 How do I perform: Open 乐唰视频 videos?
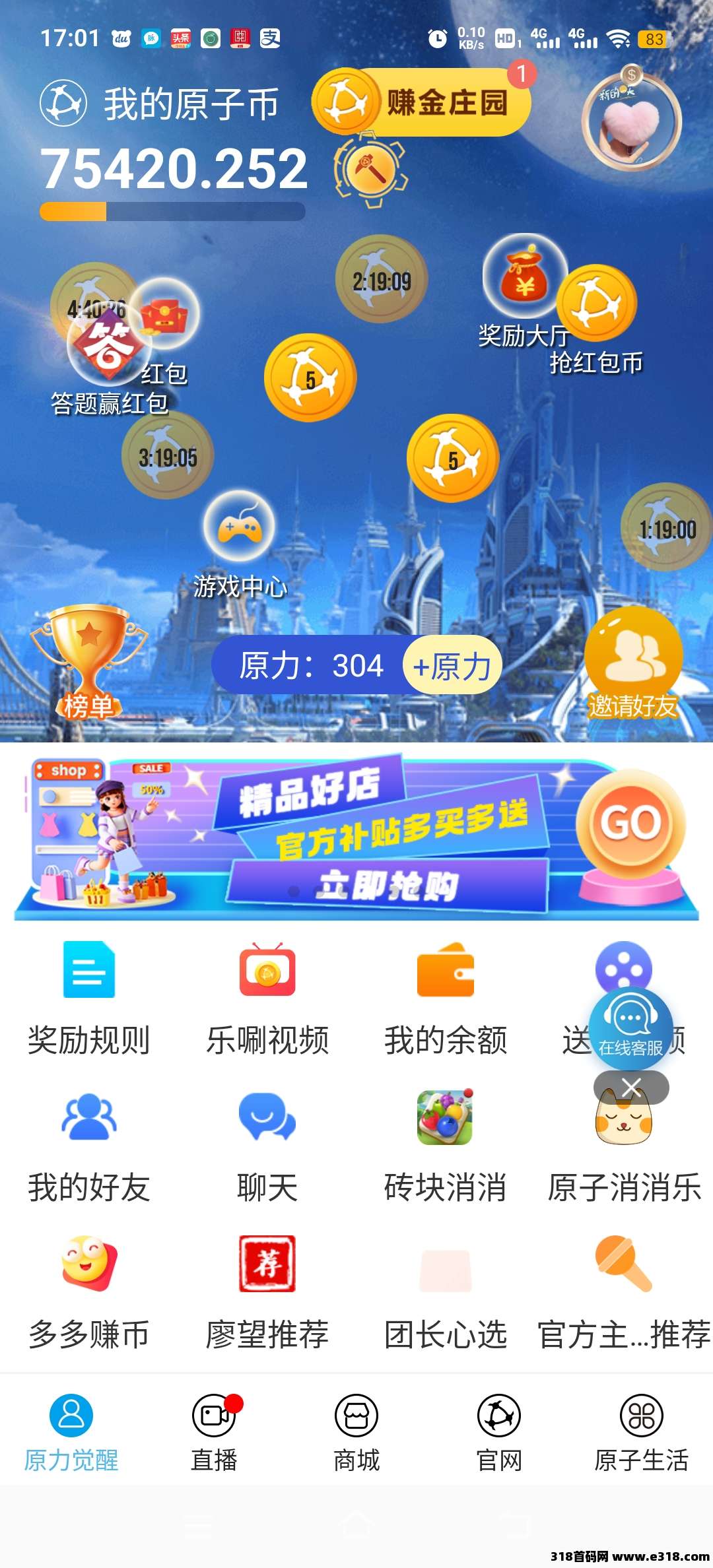click(x=267, y=998)
